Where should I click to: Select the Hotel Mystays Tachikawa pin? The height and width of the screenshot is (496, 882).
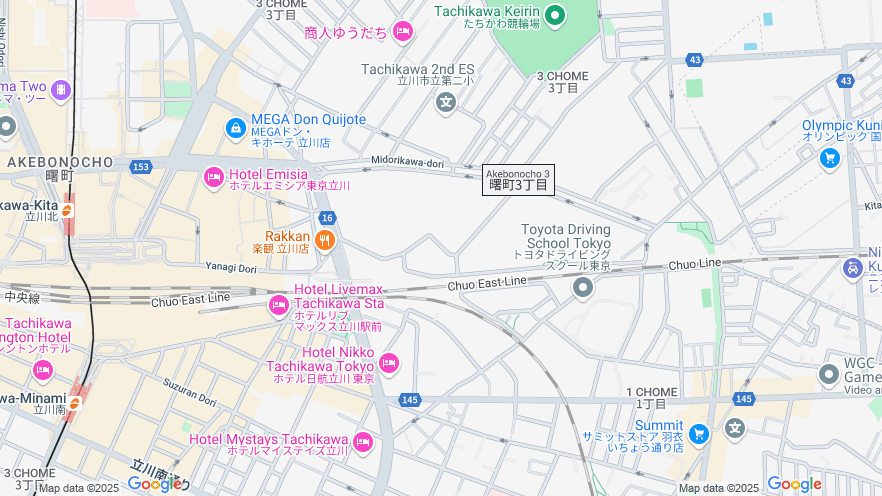click(362, 441)
